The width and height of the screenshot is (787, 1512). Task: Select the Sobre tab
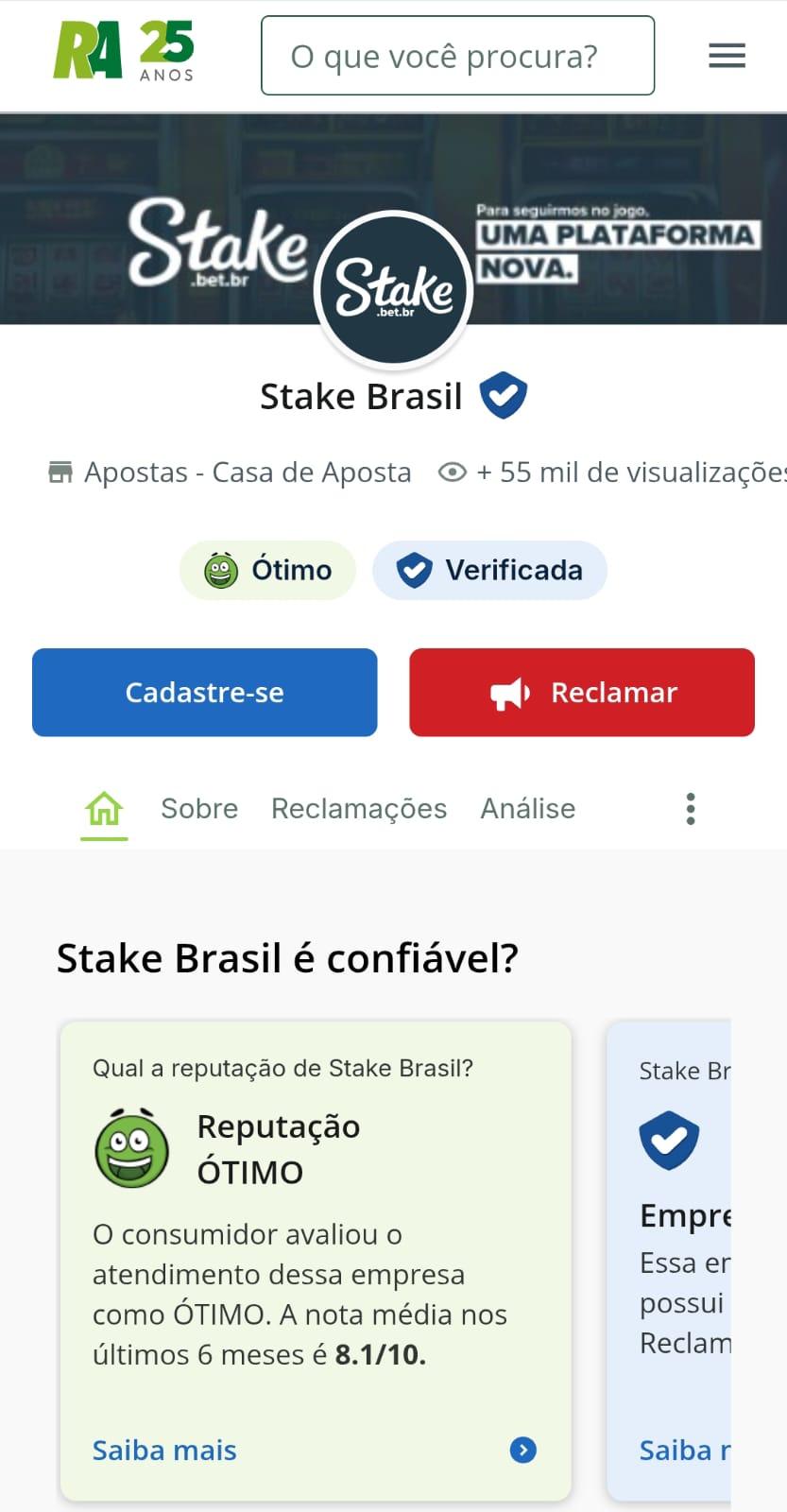point(198,808)
